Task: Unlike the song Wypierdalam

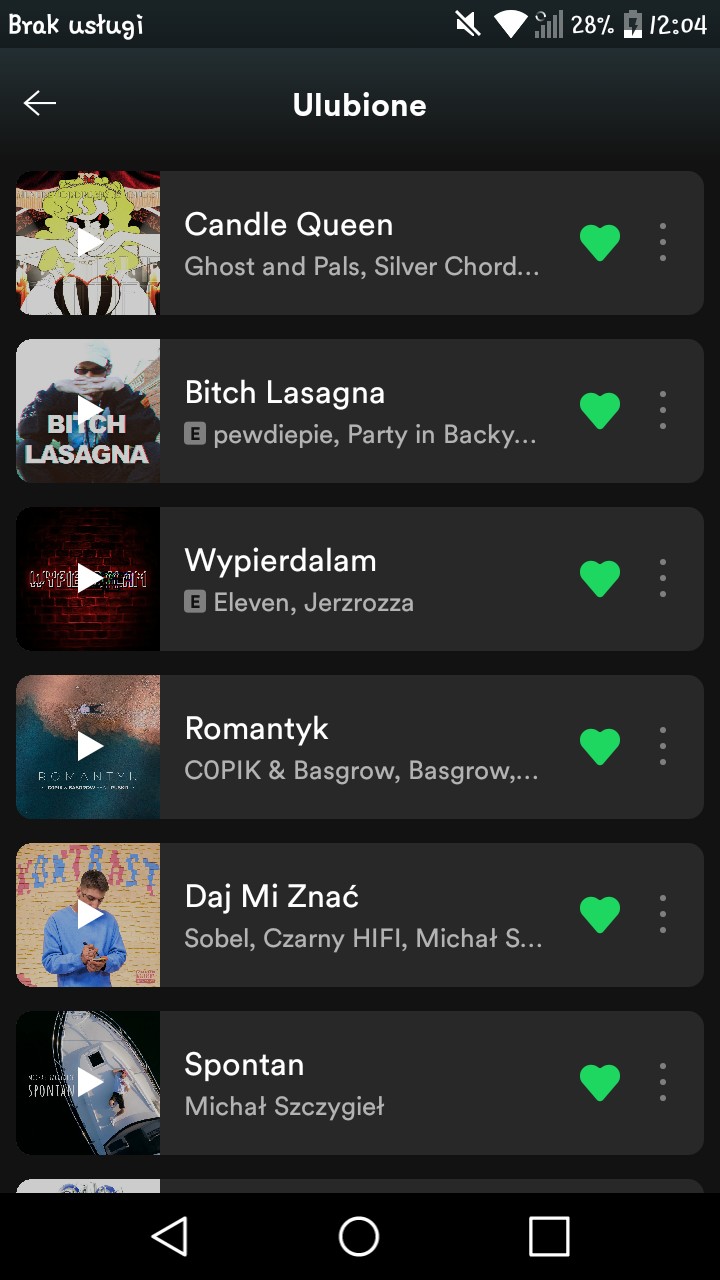Action: point(600,579)
